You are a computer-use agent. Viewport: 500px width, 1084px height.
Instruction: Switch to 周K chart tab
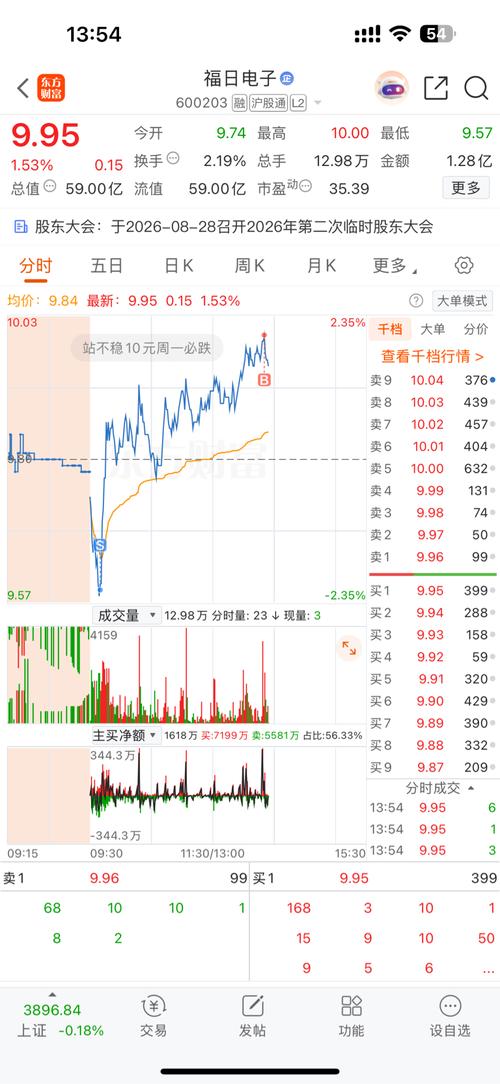(250, 265)
